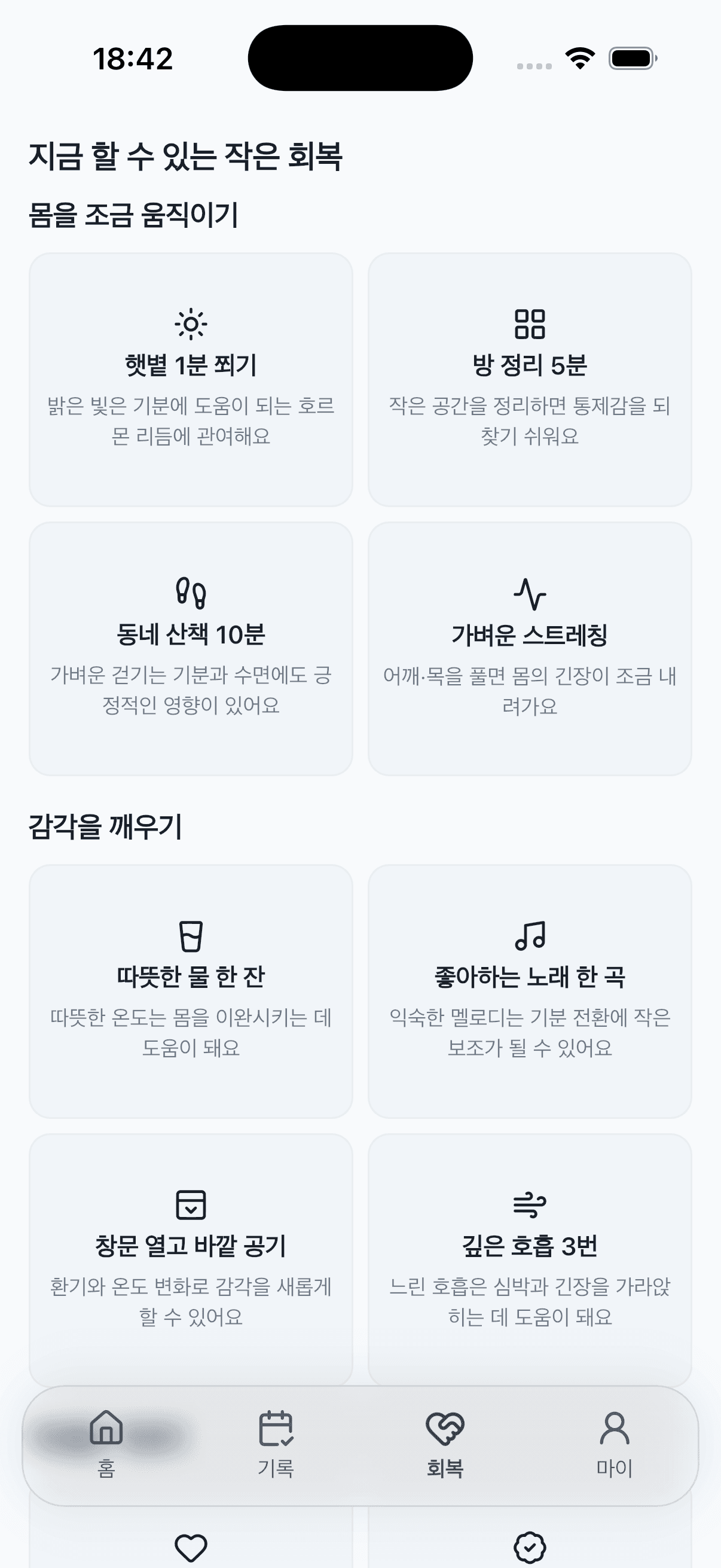Click the 감각을 깨우기 section heading

click(108, 825)
